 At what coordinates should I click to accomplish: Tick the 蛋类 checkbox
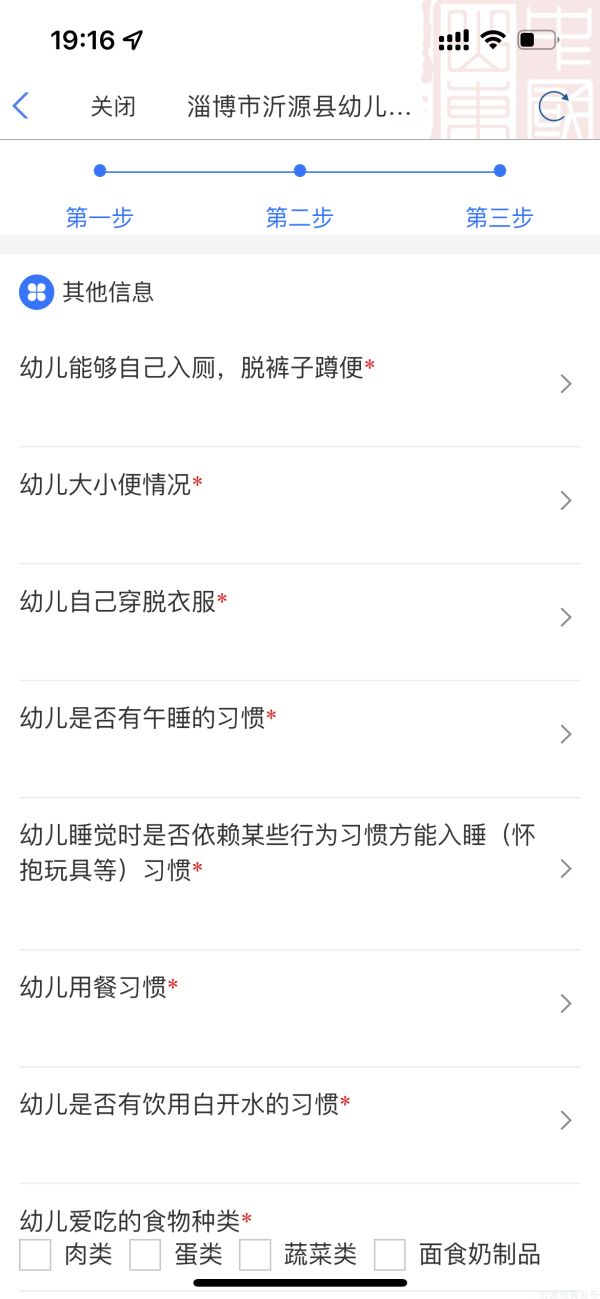pyautogui.click(x=145, y=1254)
